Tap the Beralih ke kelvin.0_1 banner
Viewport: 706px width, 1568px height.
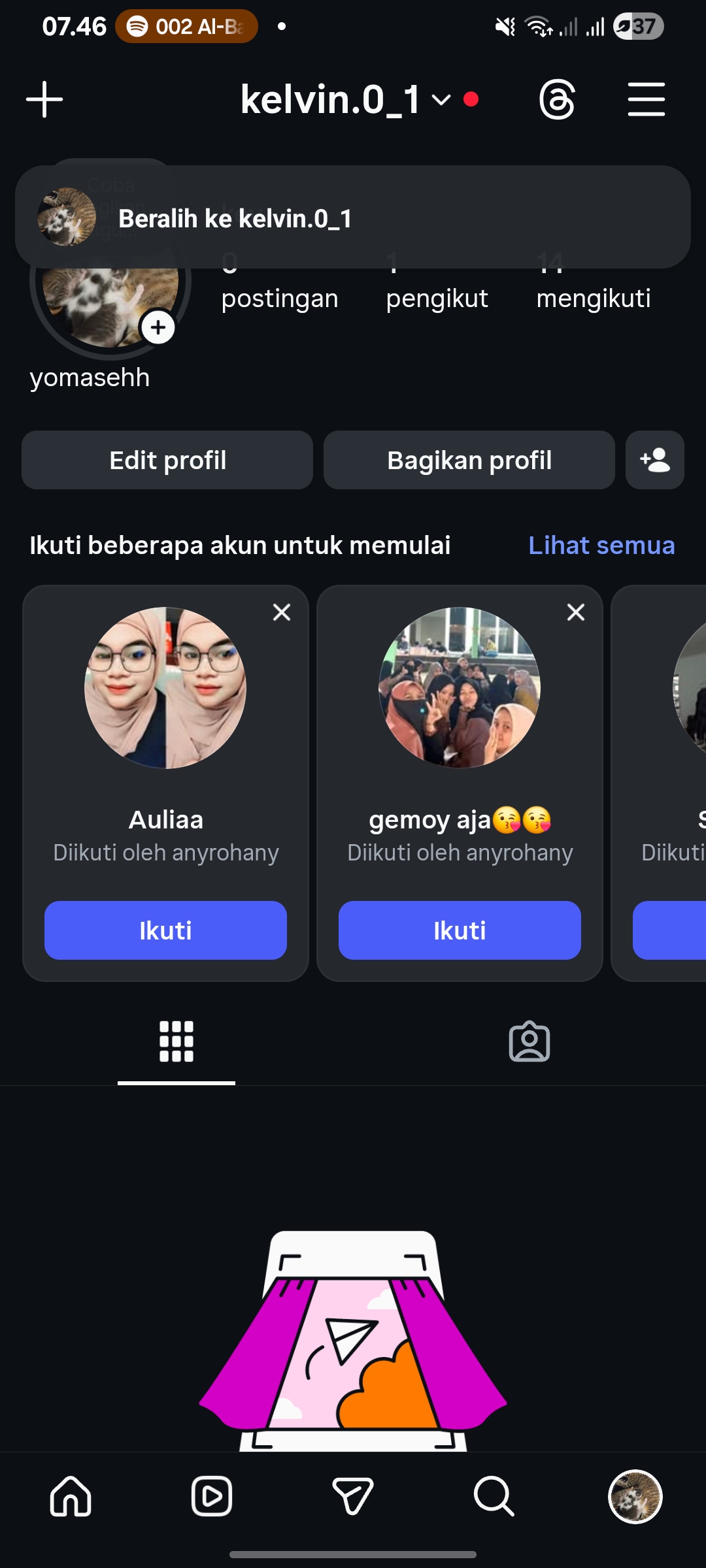click(353, 218)
